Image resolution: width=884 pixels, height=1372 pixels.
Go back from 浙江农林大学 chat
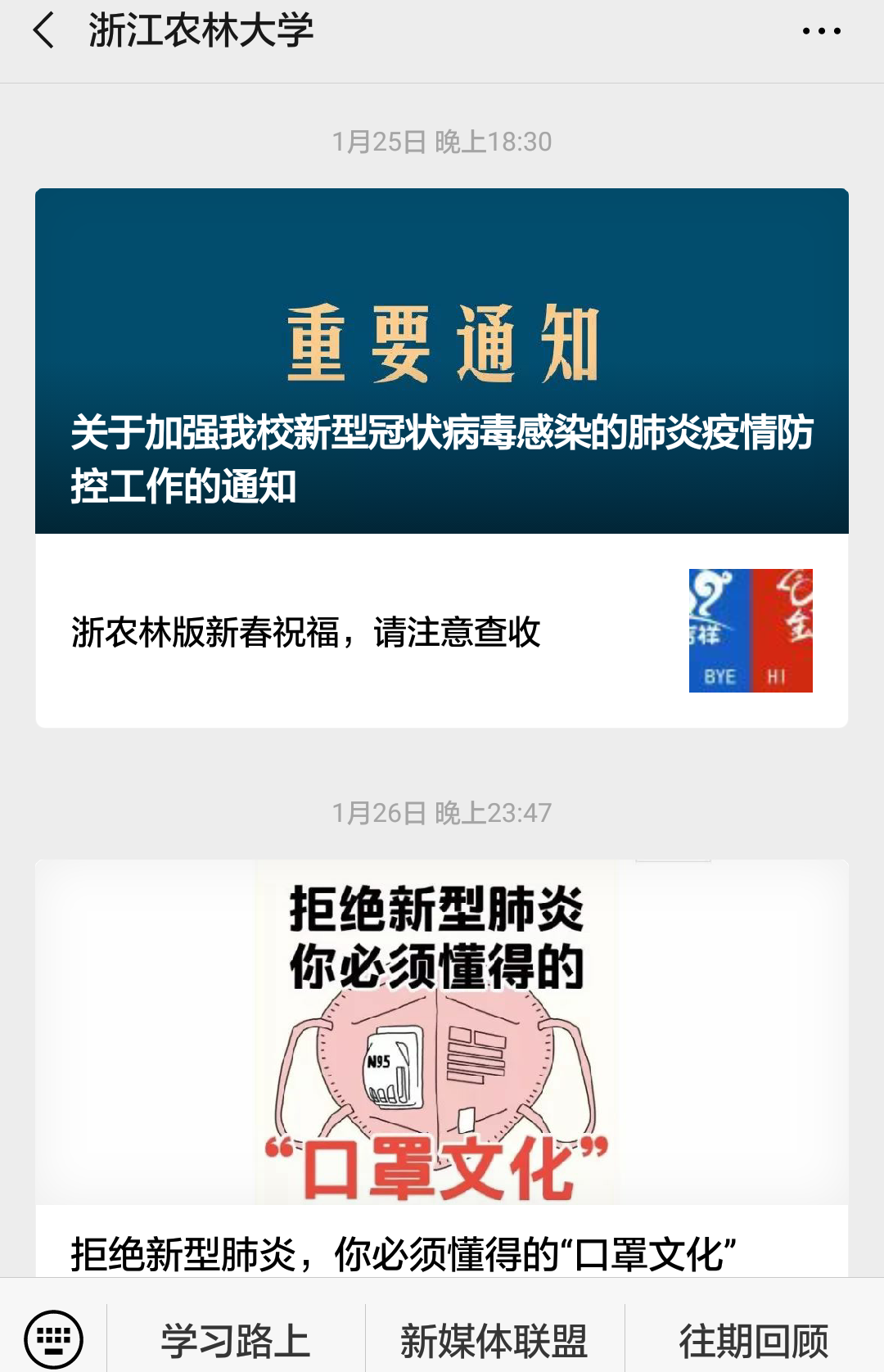point(44,31)
